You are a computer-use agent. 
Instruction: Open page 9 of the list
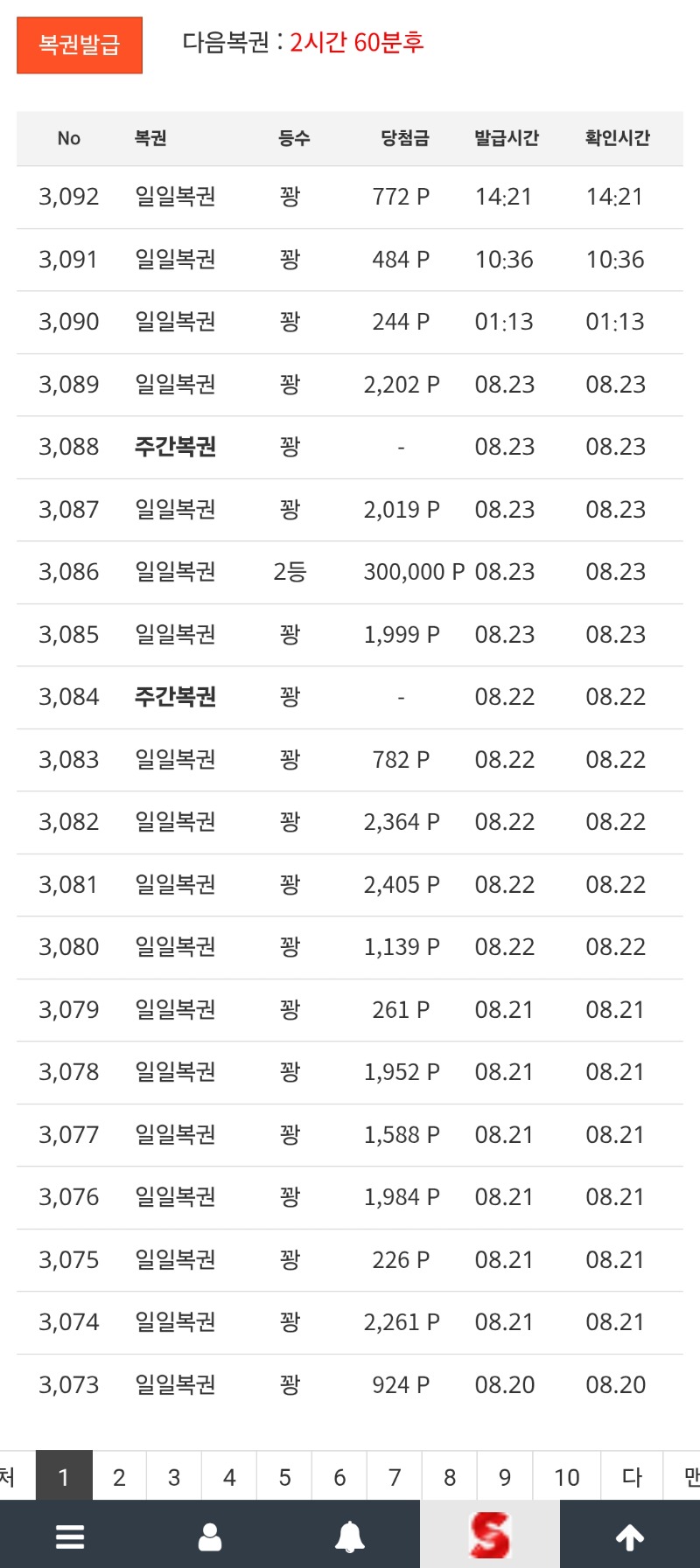point(505,1477)
